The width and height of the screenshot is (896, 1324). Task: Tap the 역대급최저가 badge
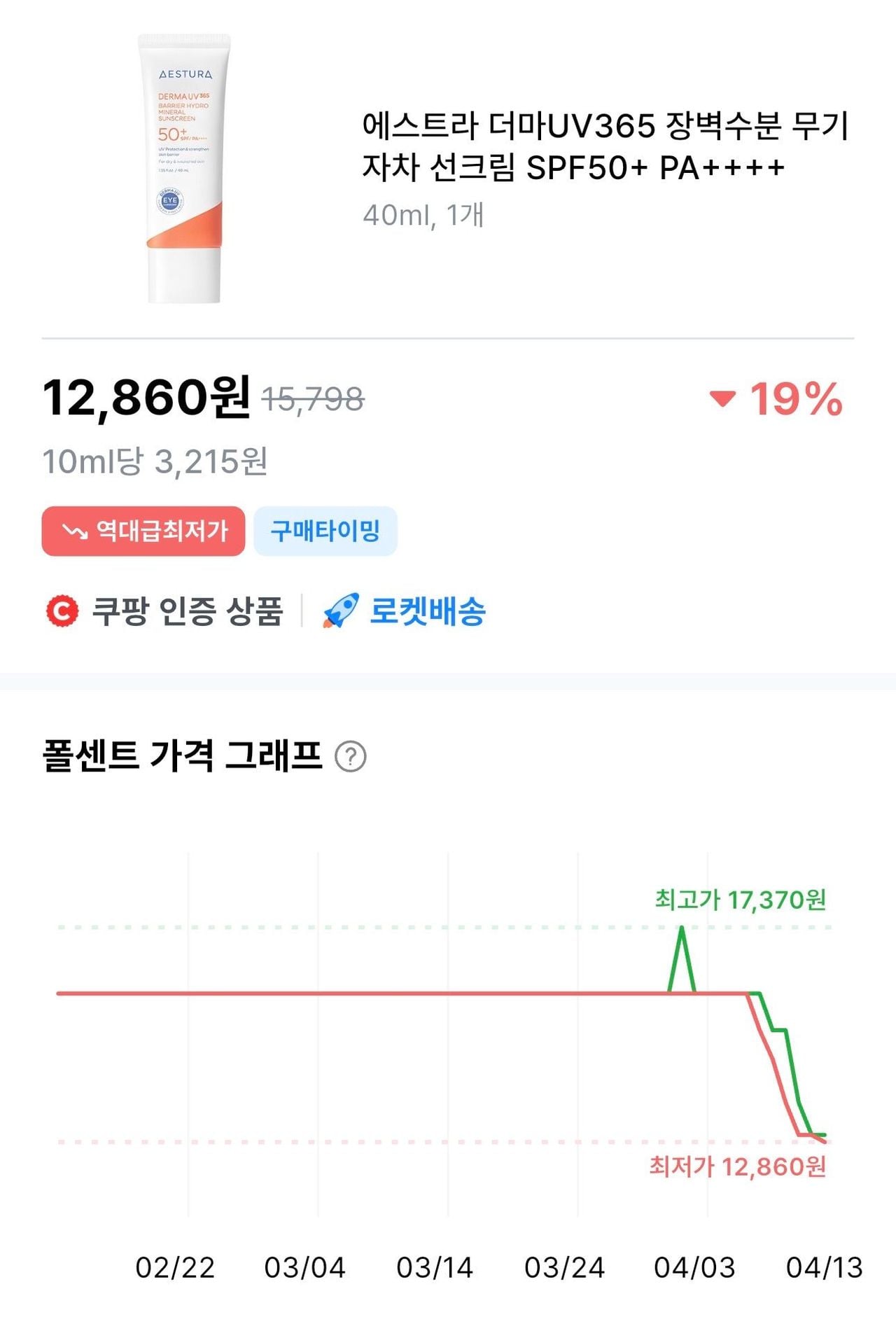(x=143, y=531)
